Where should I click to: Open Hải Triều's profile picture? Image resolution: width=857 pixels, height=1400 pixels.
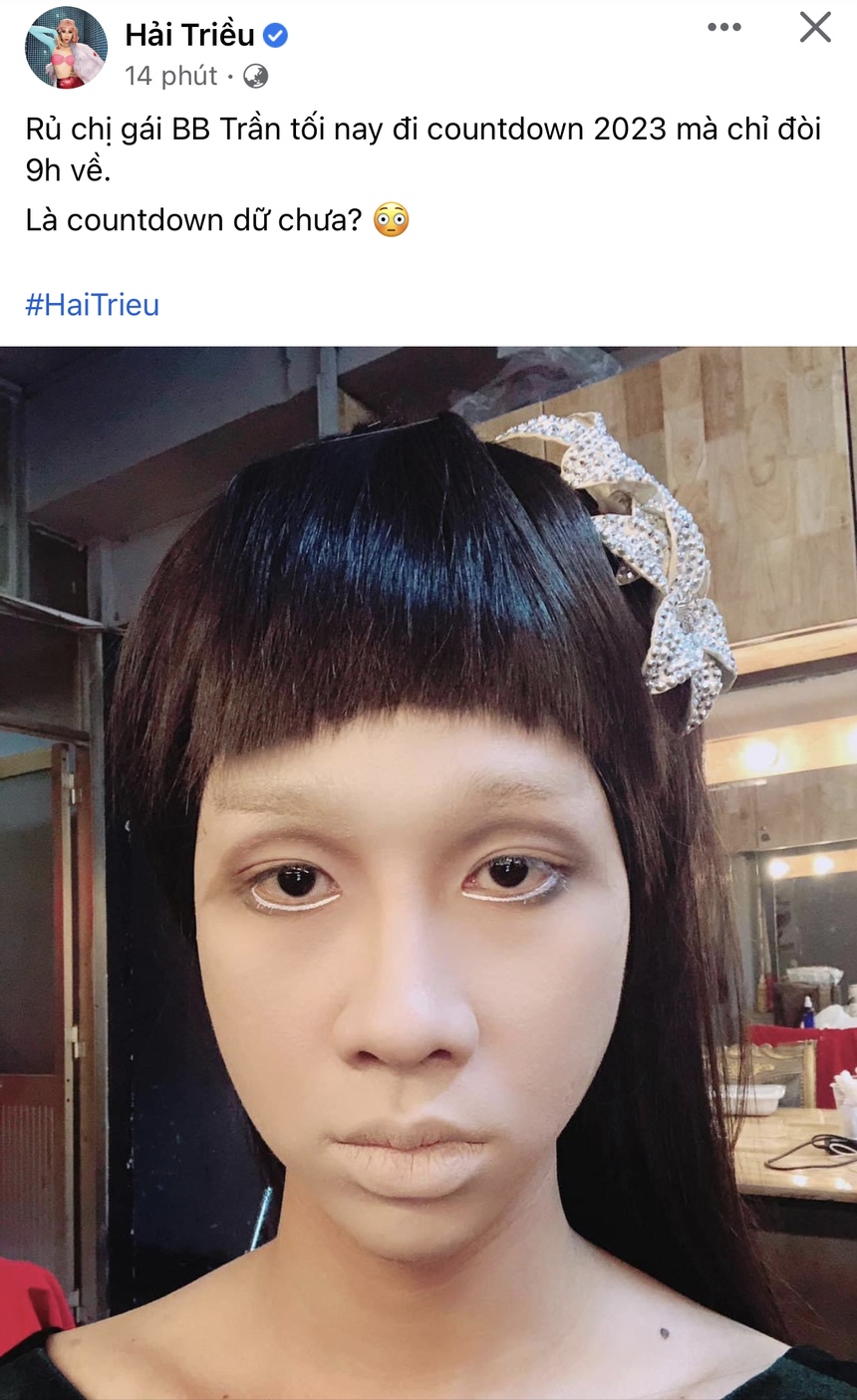point(66,48)
